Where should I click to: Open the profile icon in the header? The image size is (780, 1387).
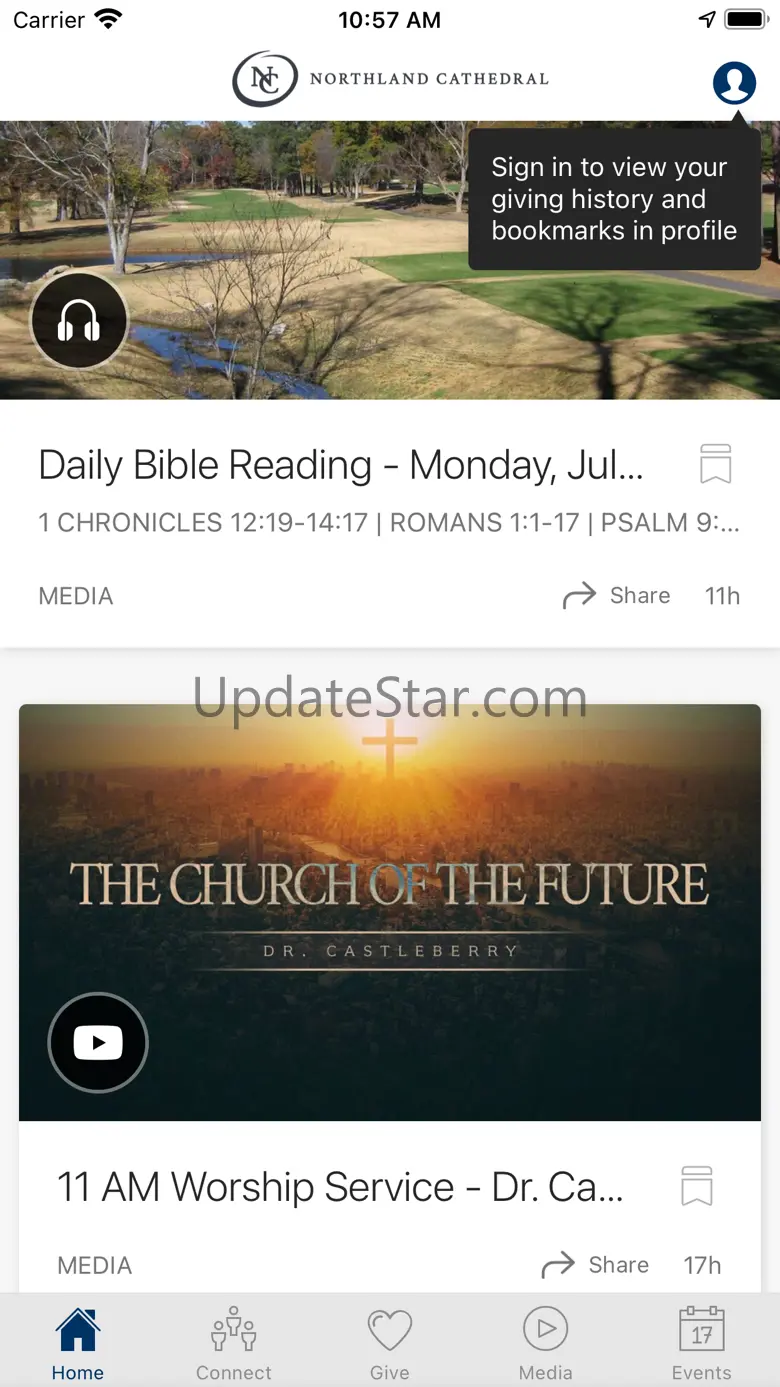click(x=734, y=83)
